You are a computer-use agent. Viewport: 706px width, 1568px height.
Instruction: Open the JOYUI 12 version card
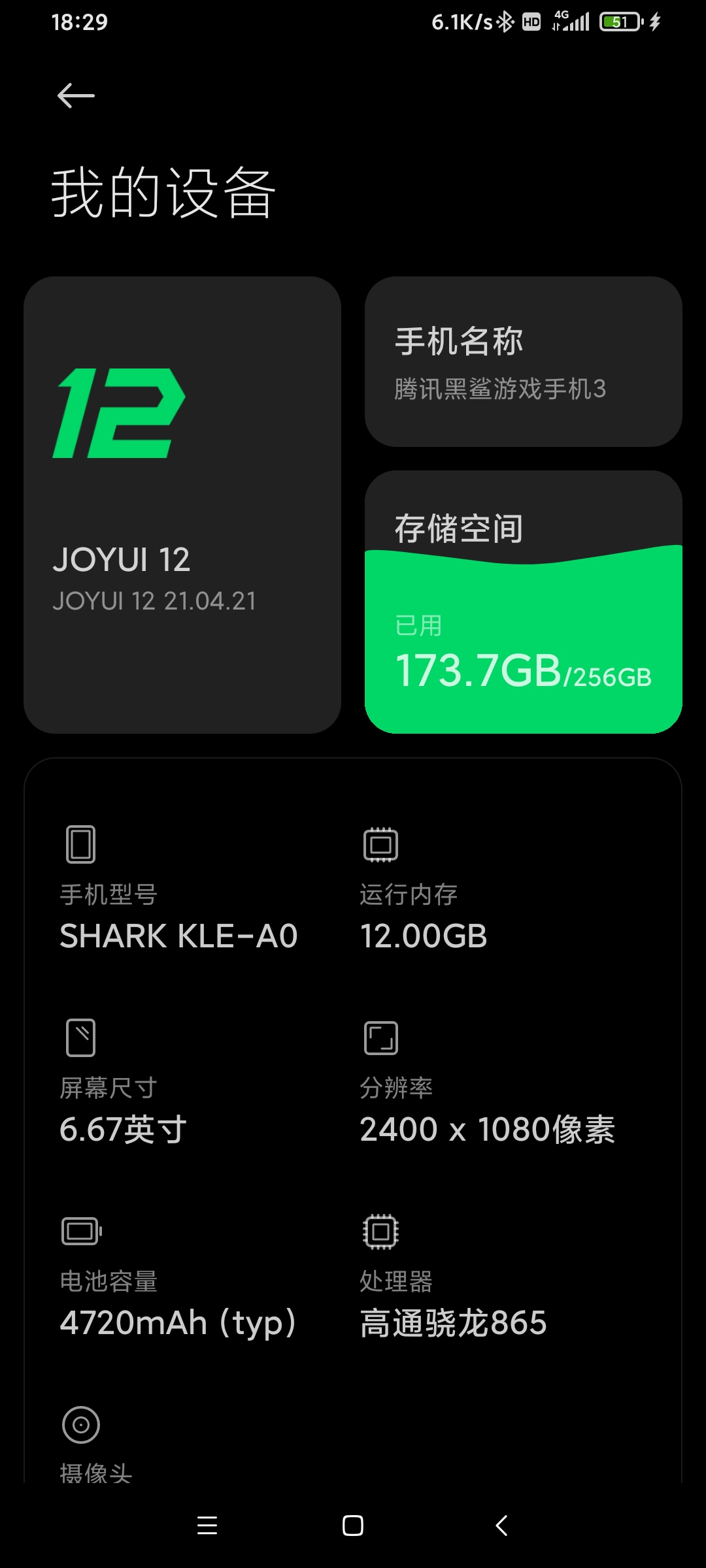182,504
